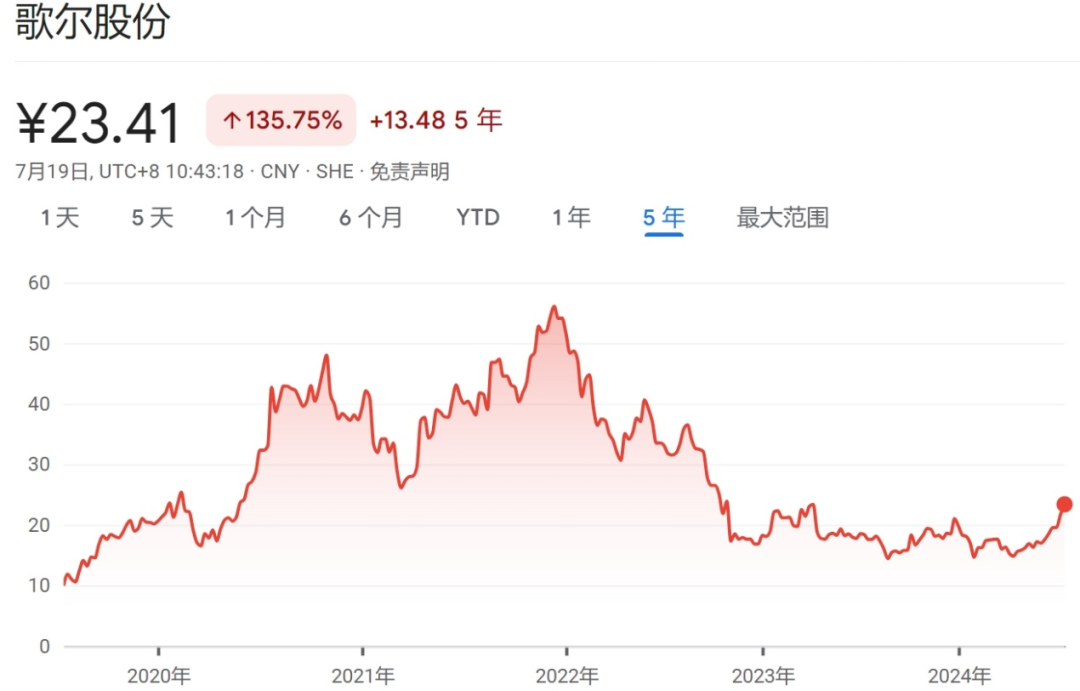Switch to the 6个月 range
The height and width of the screenshot is (691, 1080).
pyautogui.click(x=371, y=218)
